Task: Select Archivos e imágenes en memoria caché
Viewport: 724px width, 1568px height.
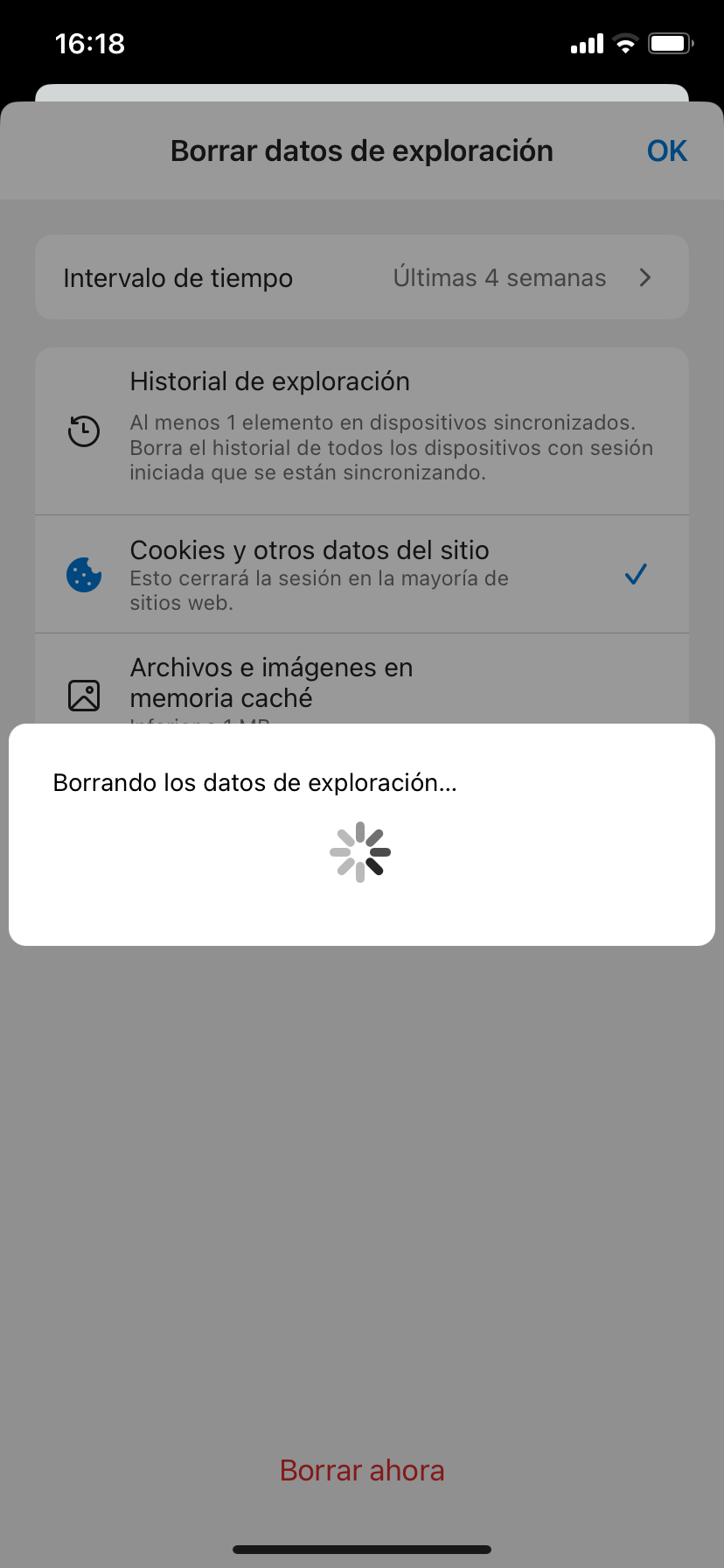Action: [x=362, y=679]
